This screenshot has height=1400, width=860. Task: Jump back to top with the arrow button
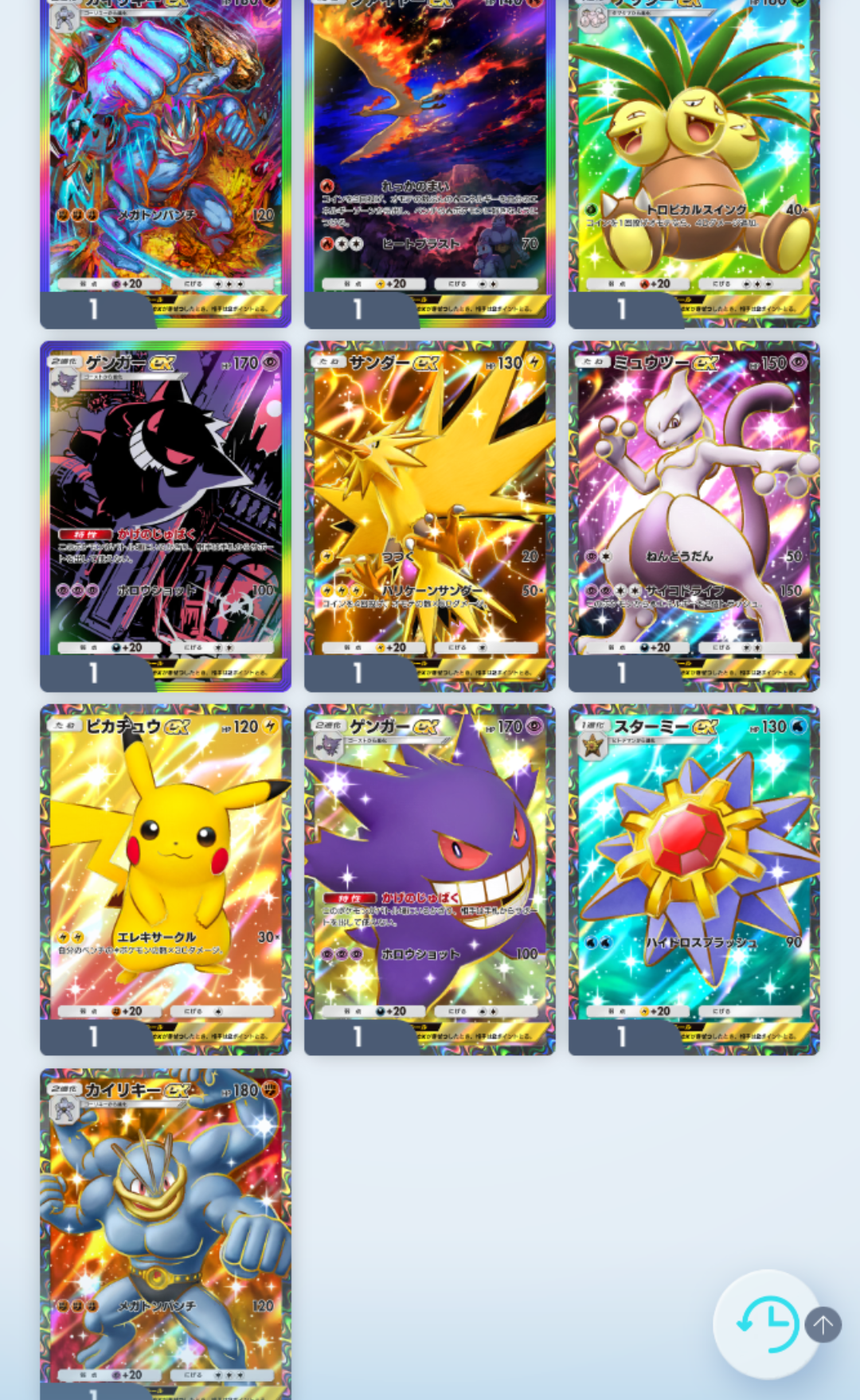pyautogui.click(x=823, y=1325)
